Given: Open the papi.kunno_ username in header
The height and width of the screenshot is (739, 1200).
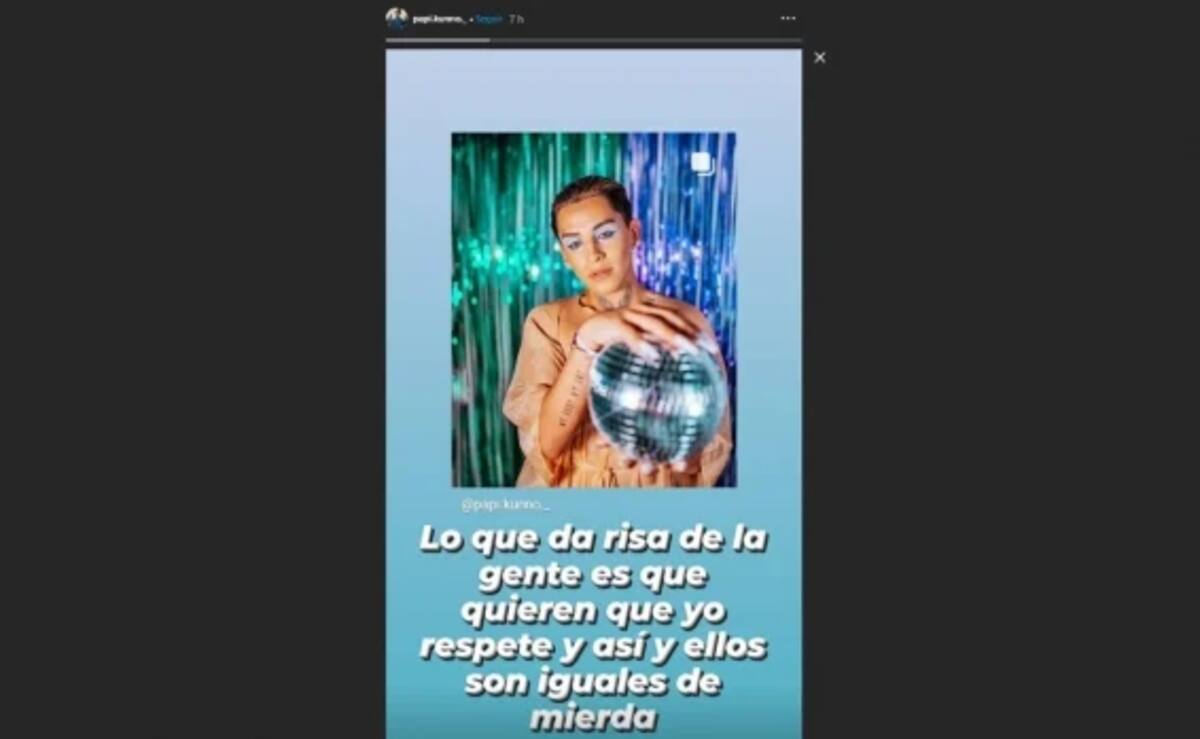Looking at the screenshot, I should (439, 19).
